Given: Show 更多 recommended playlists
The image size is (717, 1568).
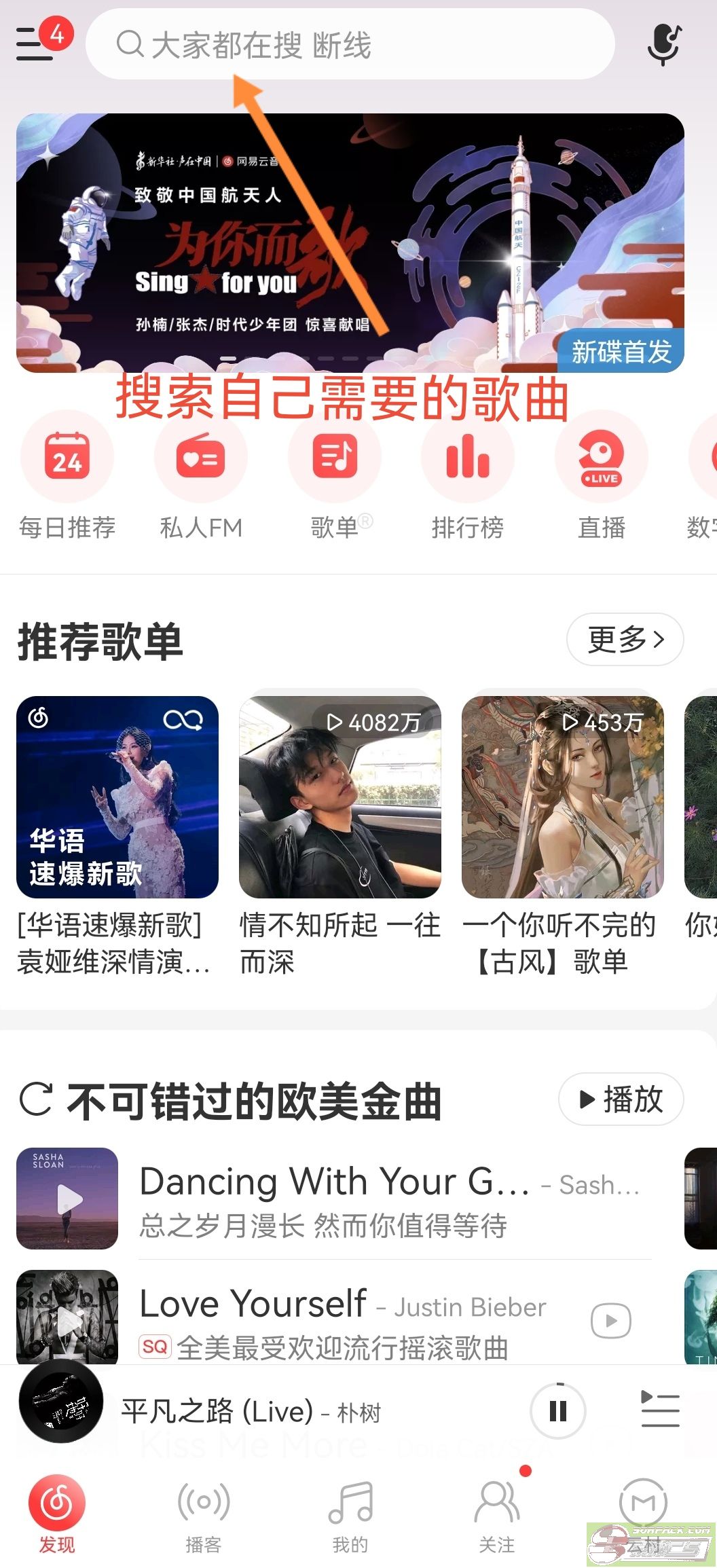Looking at the screenshot, I should click(x=625, y=640).
